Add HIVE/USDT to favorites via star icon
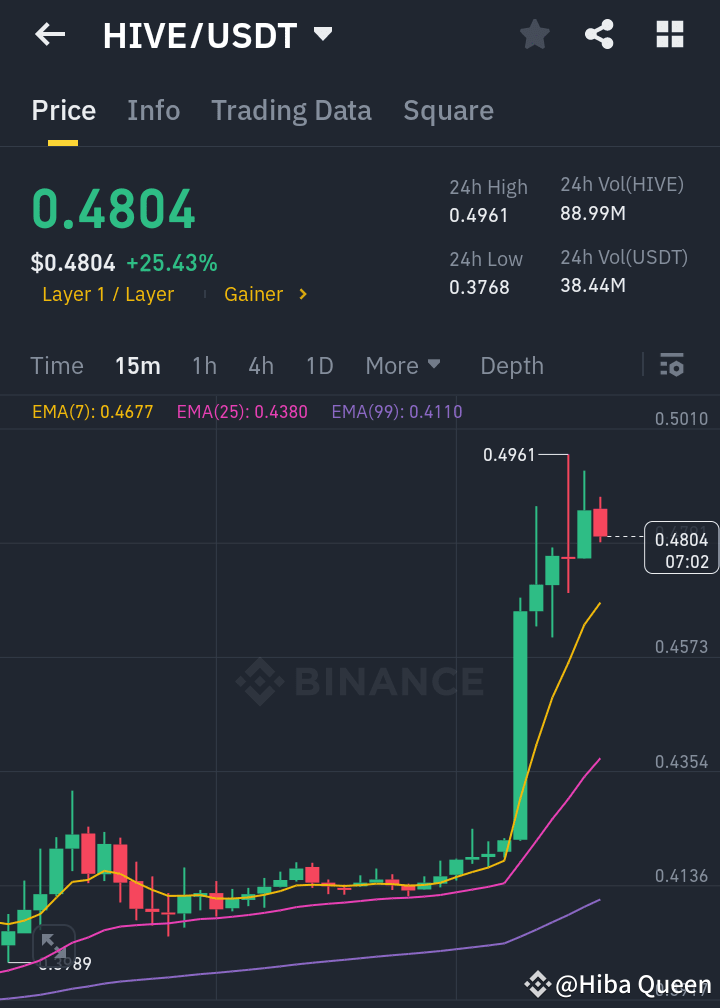Screen dimensions: 720x1008 (534, 34)
